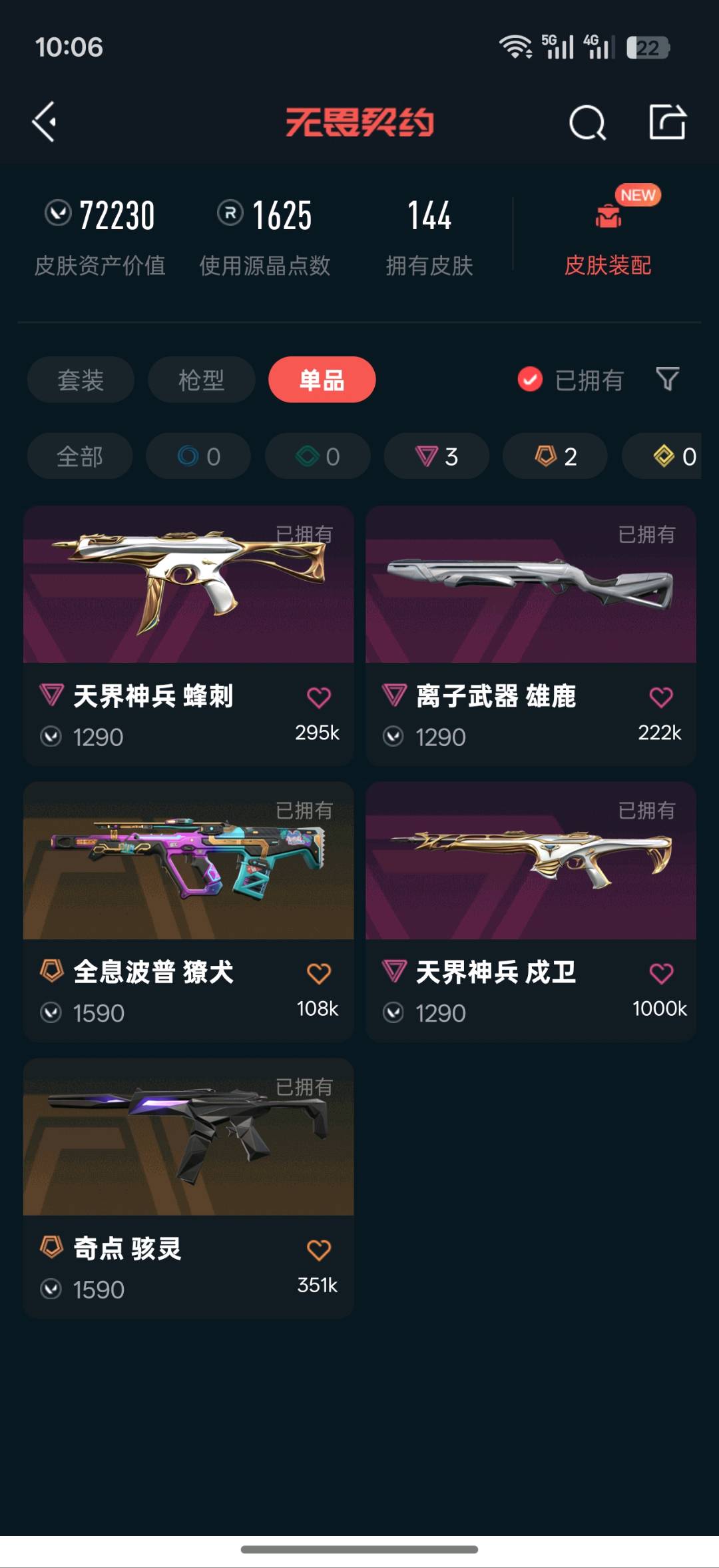The height and width of the screenshot is (1568, 719).
Task: Like the 离子武器 雄鹿 skin
Action: click(x=661, y=697)
